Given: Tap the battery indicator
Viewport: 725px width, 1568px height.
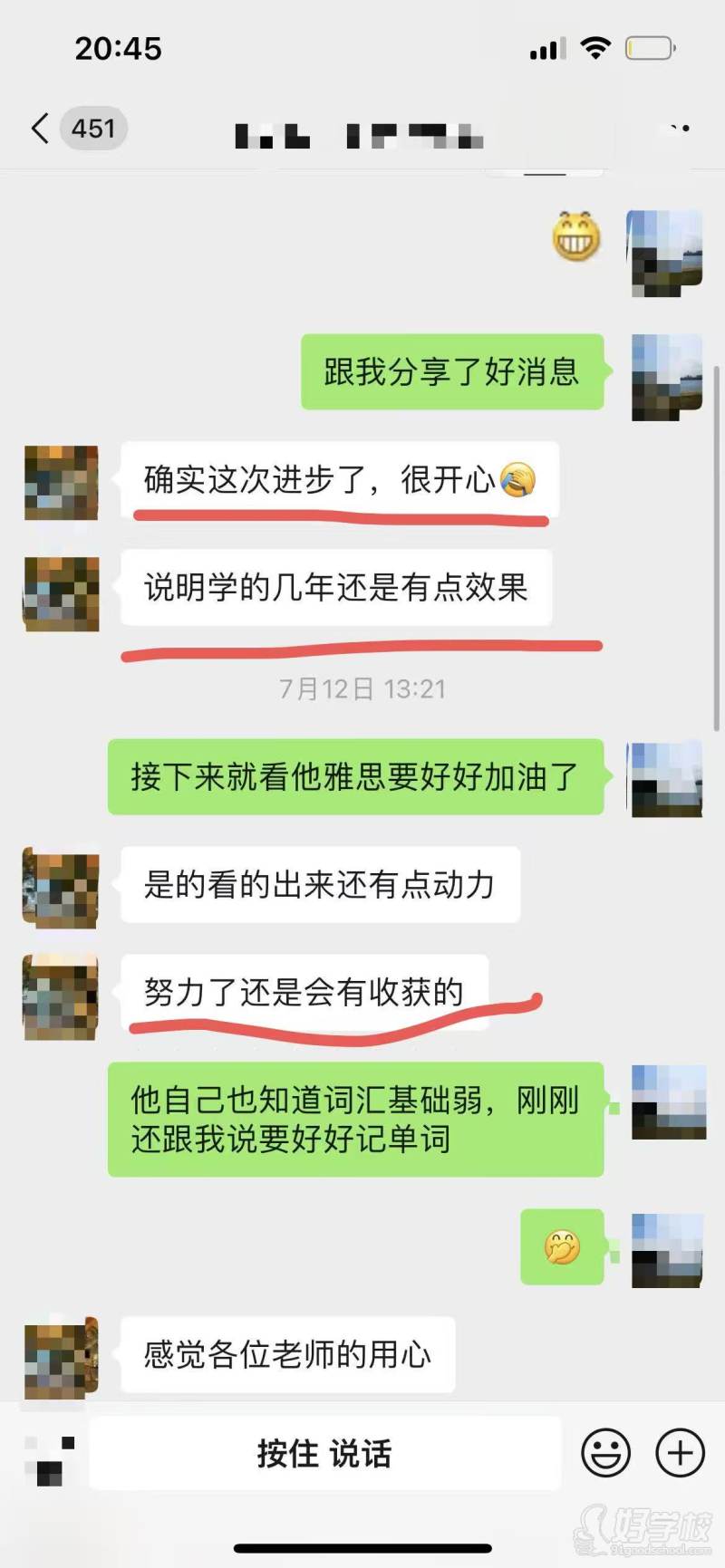Looking at the screenshot, I should click(651, 47).
